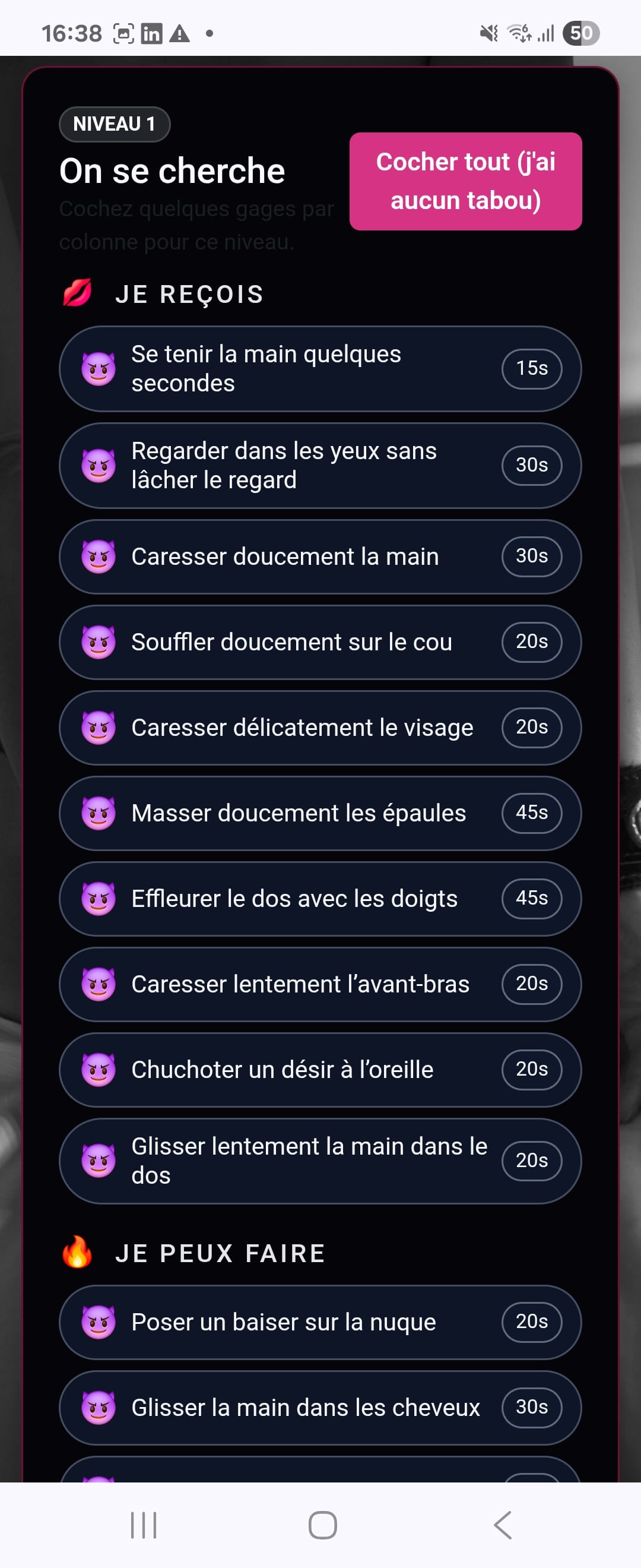Toggle "Caresser doucement la main" option

pyautogui.click(x=320, y=557)
